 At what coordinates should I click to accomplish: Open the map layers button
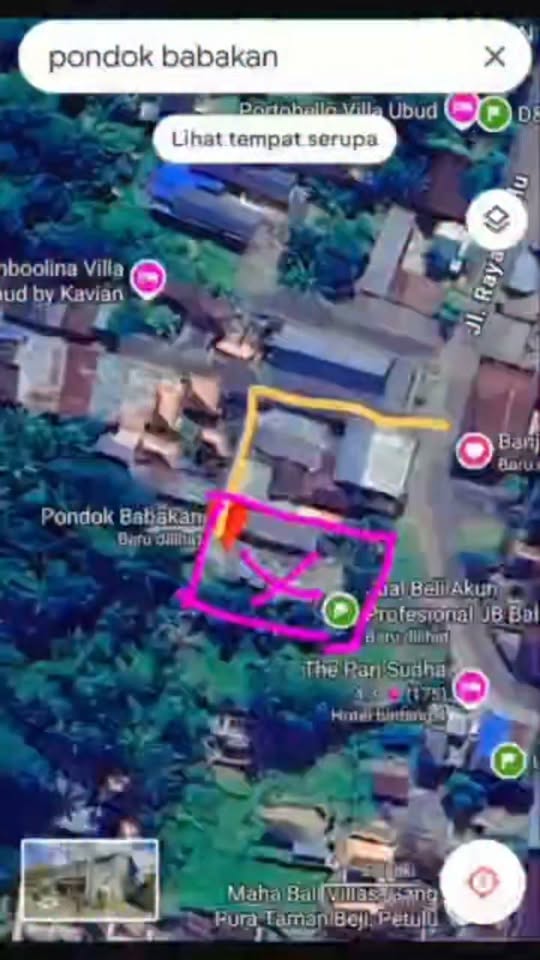click(497, 220)
